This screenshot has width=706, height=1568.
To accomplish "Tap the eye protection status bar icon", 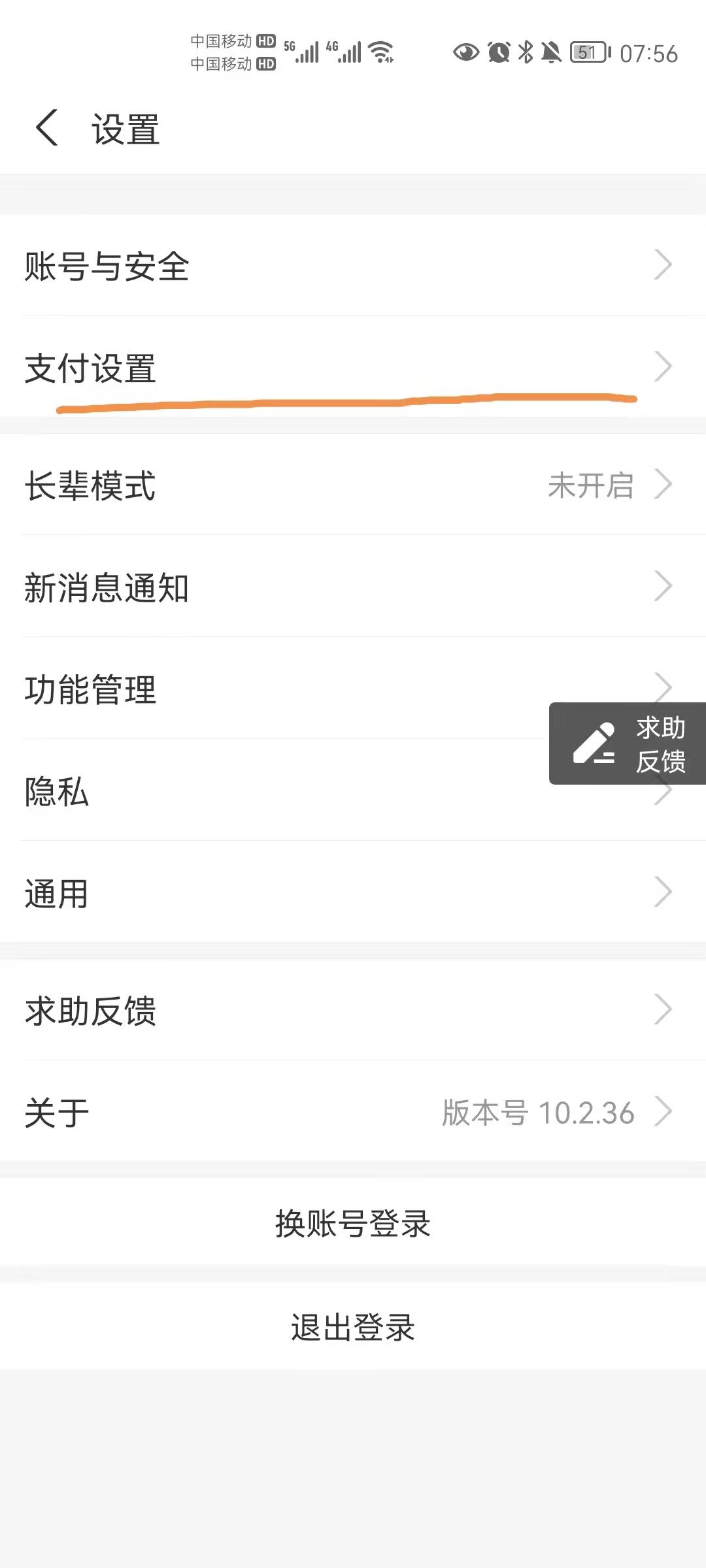I will [465, 52].
